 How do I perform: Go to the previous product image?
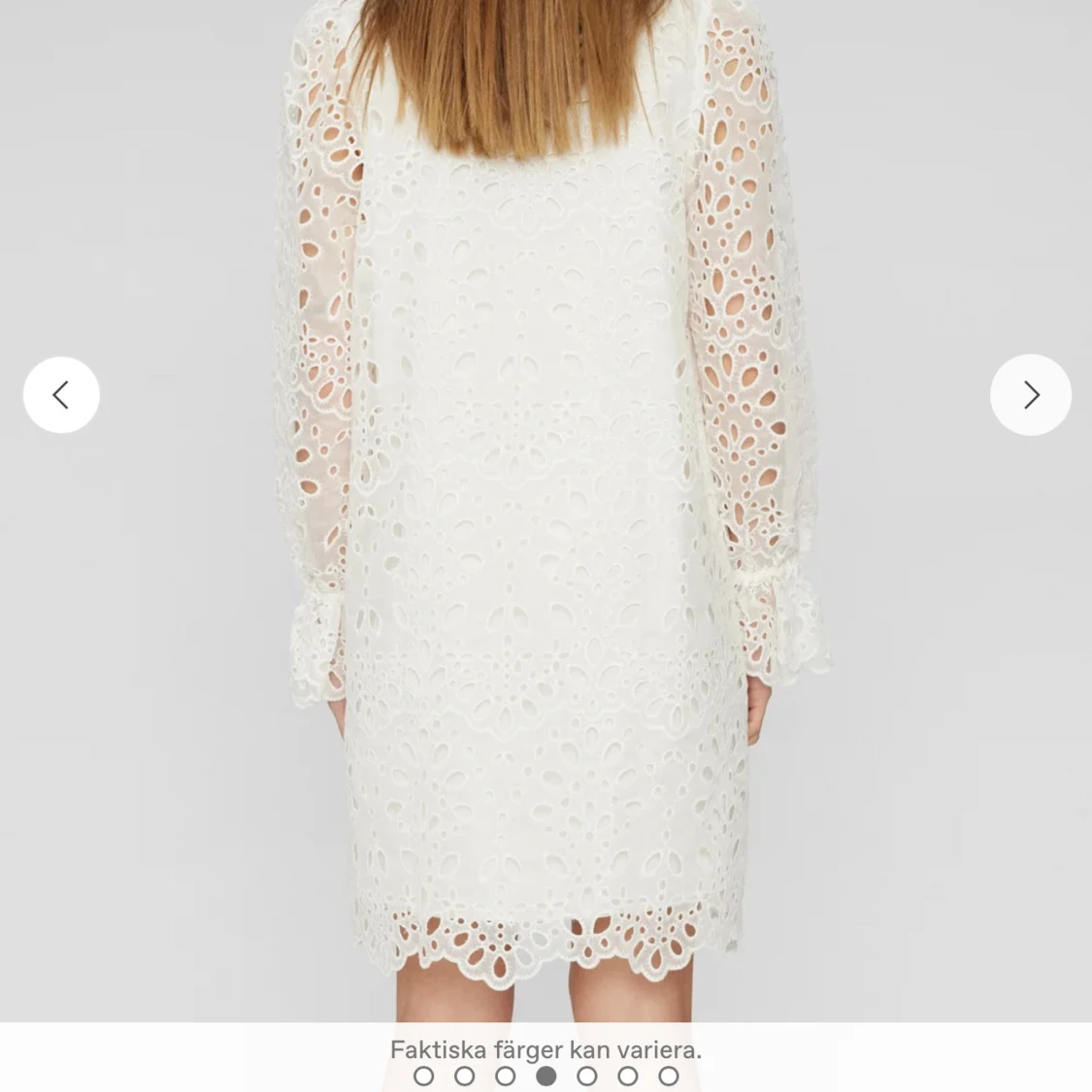coord(61,395)
